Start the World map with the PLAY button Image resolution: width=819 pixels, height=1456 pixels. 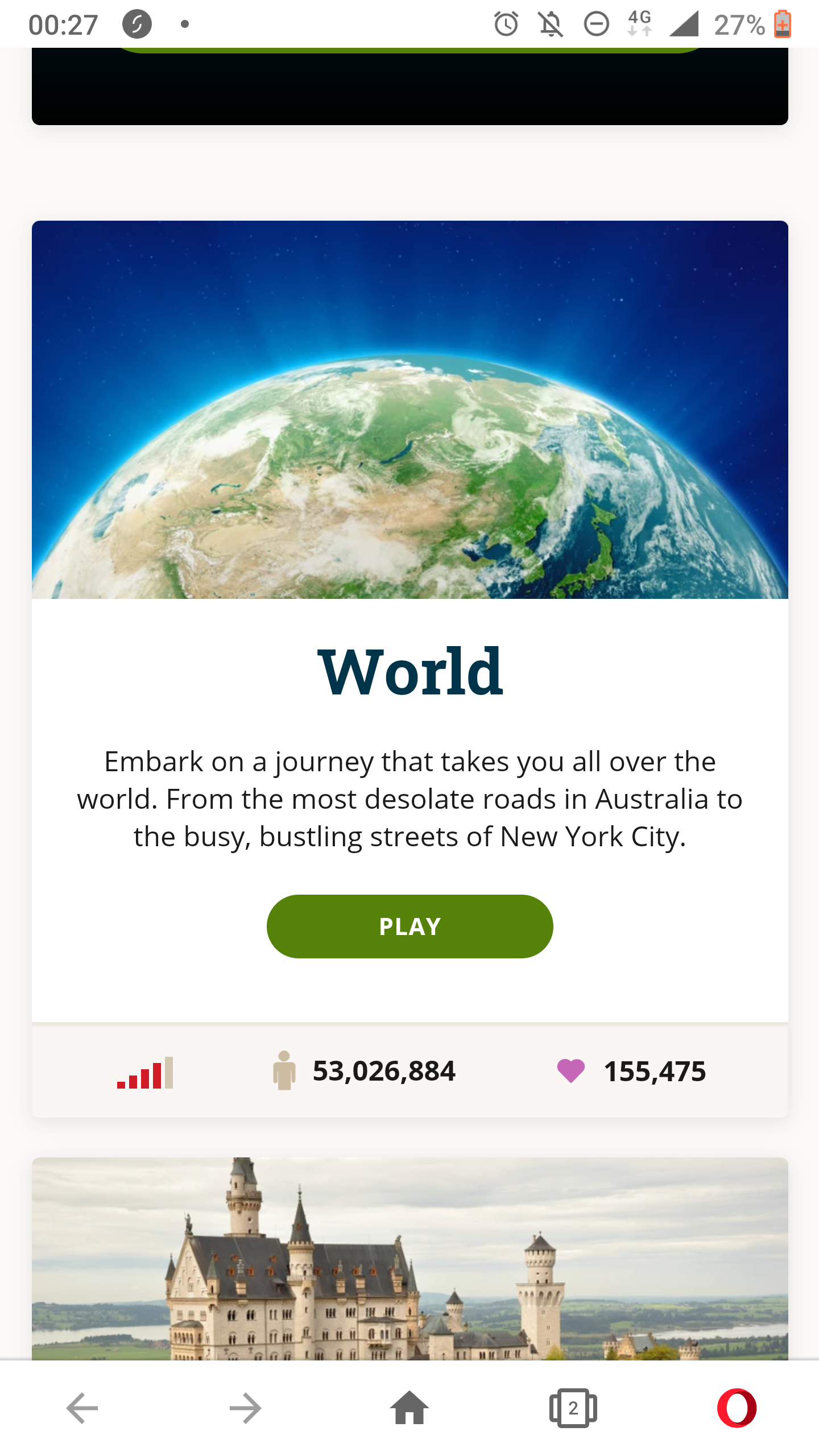click(409, 926)
